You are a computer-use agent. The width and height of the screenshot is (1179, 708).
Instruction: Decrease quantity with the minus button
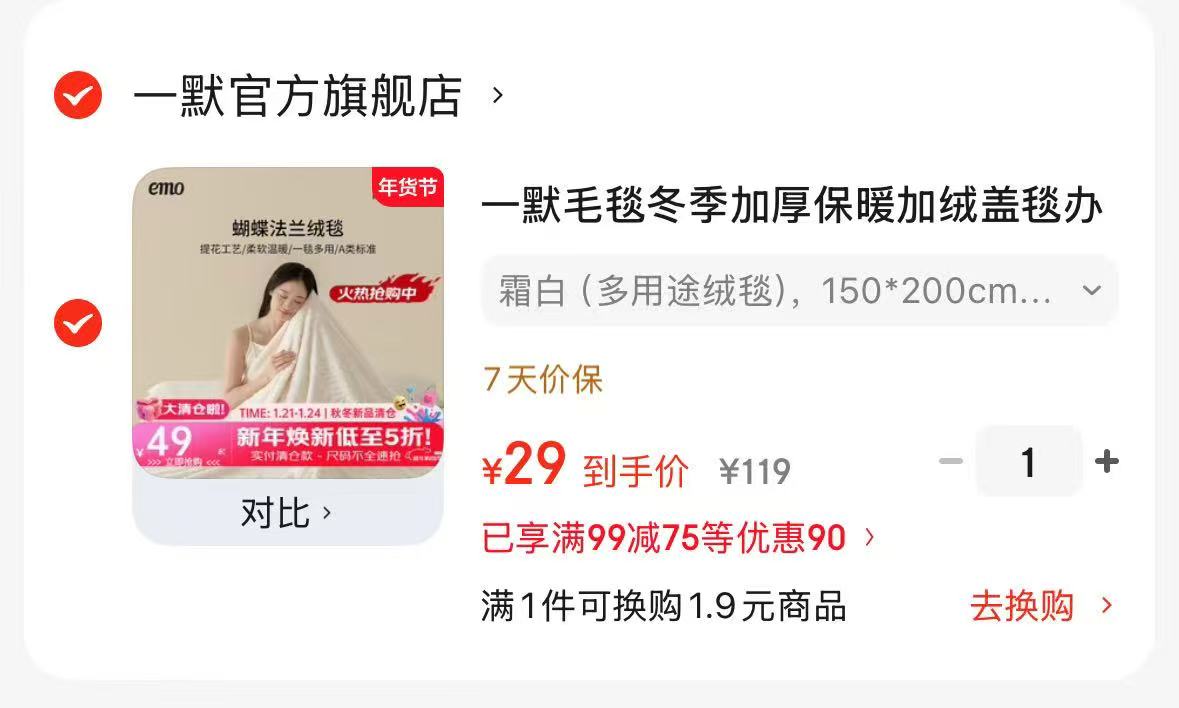(951, 461)
